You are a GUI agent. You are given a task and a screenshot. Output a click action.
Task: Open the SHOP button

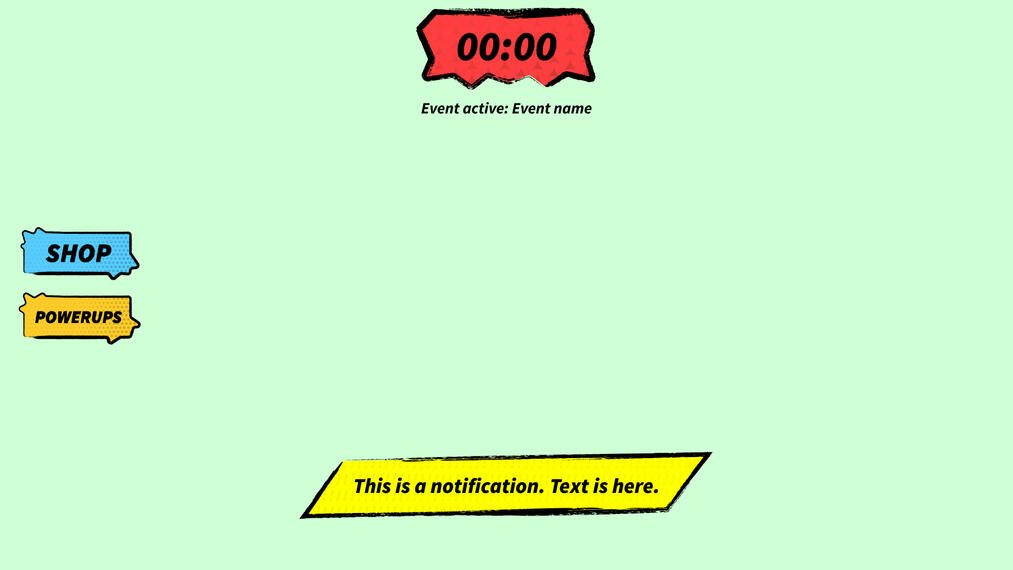click(x=79, y=253)
